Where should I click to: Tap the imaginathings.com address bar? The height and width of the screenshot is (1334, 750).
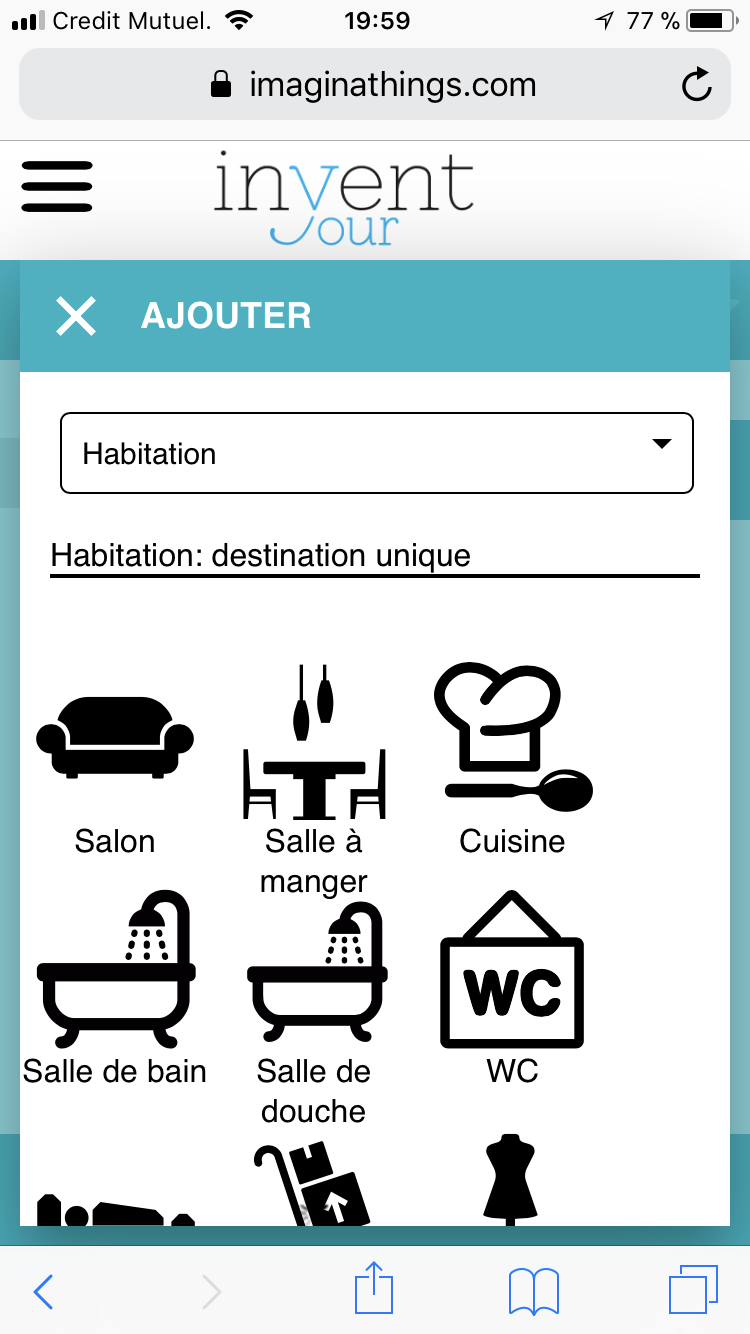pyautogui.click(x=374, y=85)
